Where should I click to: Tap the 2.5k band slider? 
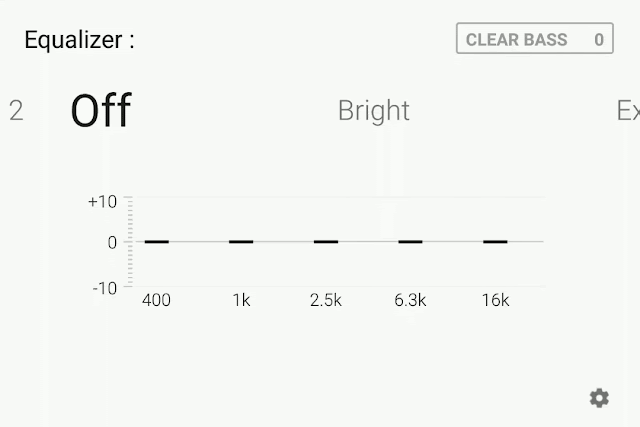[326, 242]
